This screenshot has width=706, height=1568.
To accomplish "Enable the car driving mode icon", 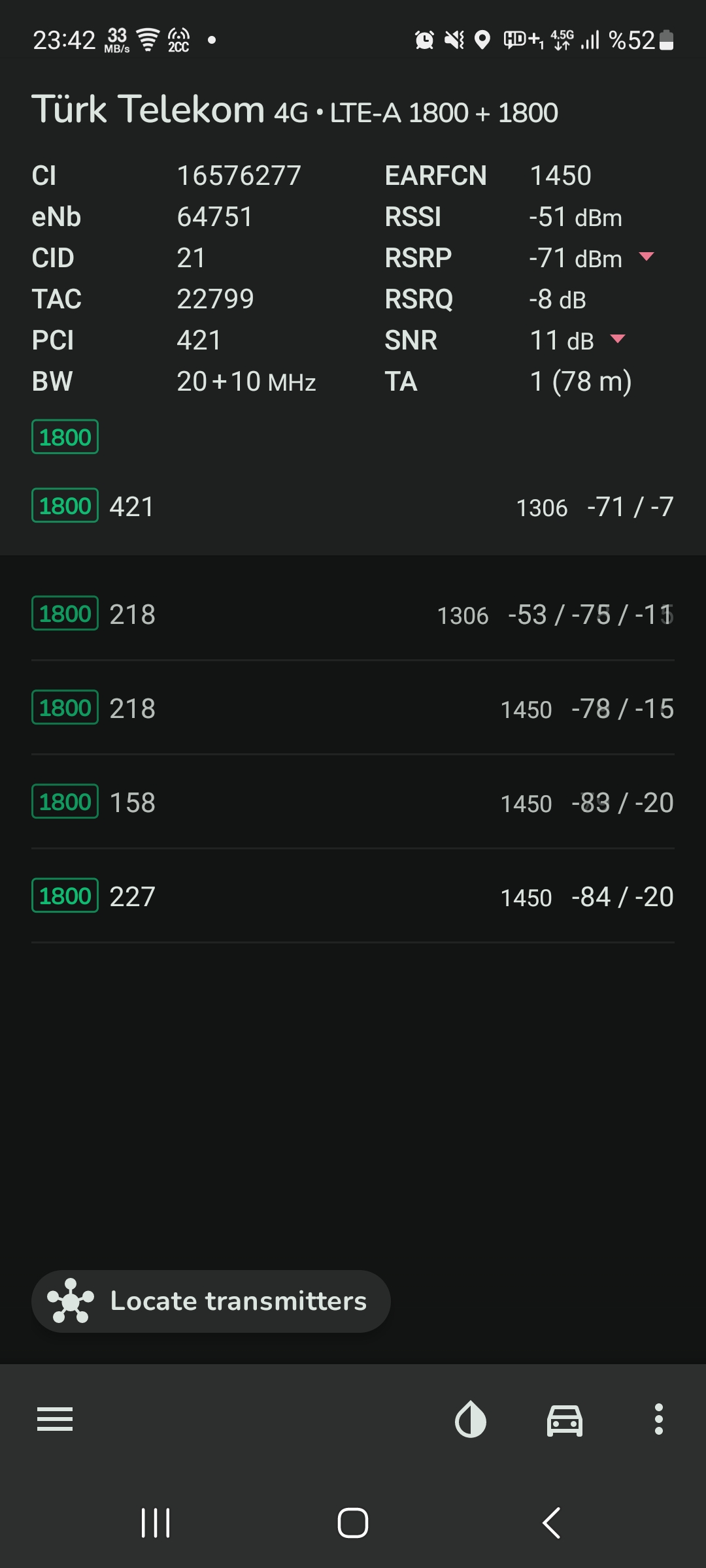I will (565, 1420).
